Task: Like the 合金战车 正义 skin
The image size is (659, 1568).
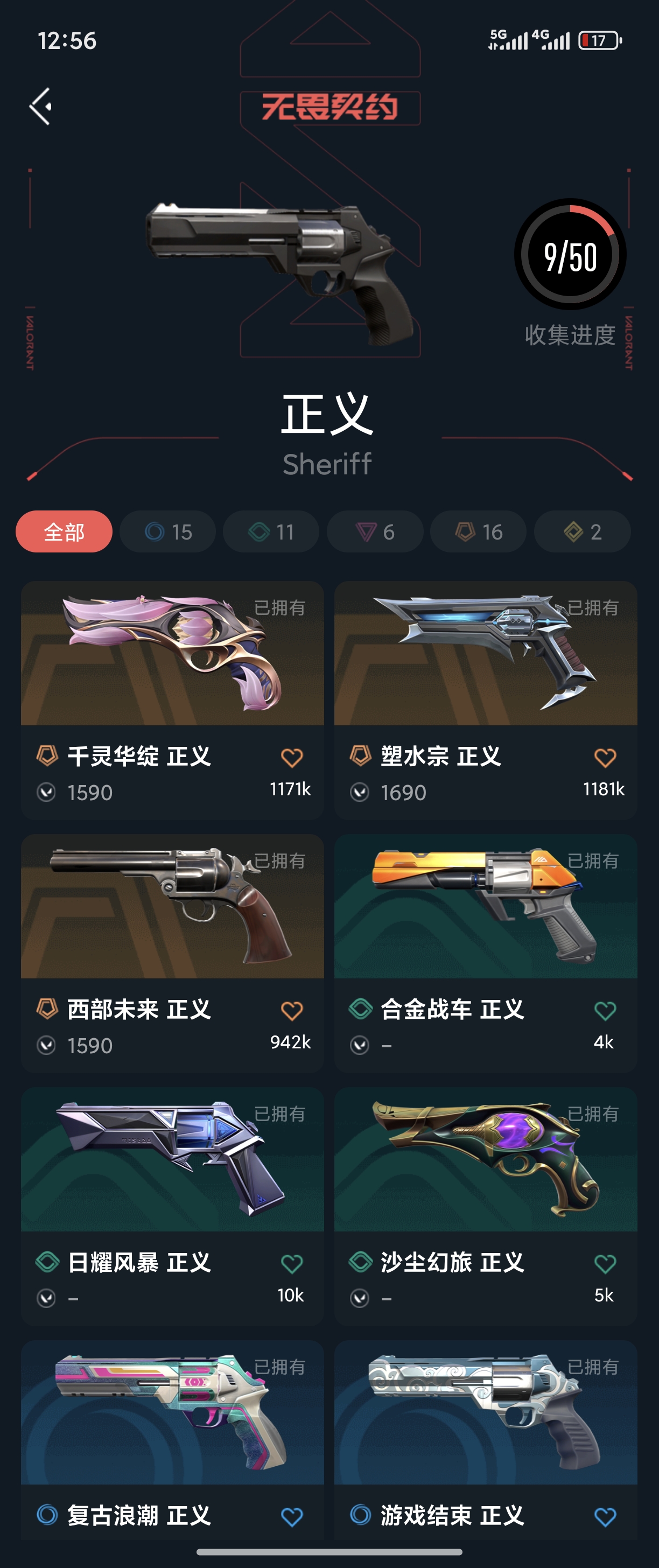Action: coord(605,1011)
